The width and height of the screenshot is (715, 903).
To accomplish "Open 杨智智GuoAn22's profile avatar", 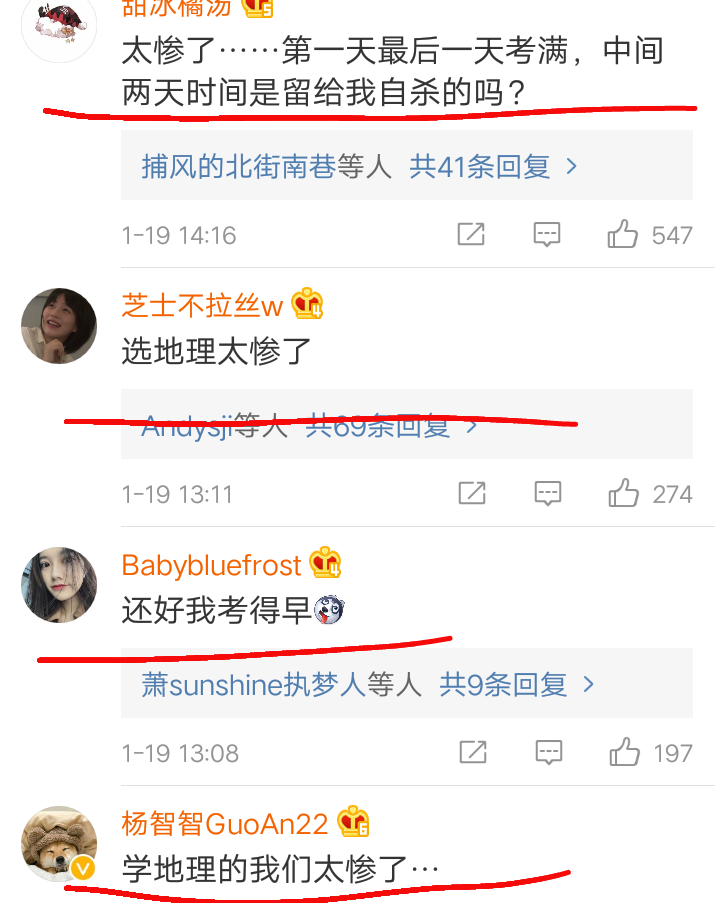I will pos(59,843).
